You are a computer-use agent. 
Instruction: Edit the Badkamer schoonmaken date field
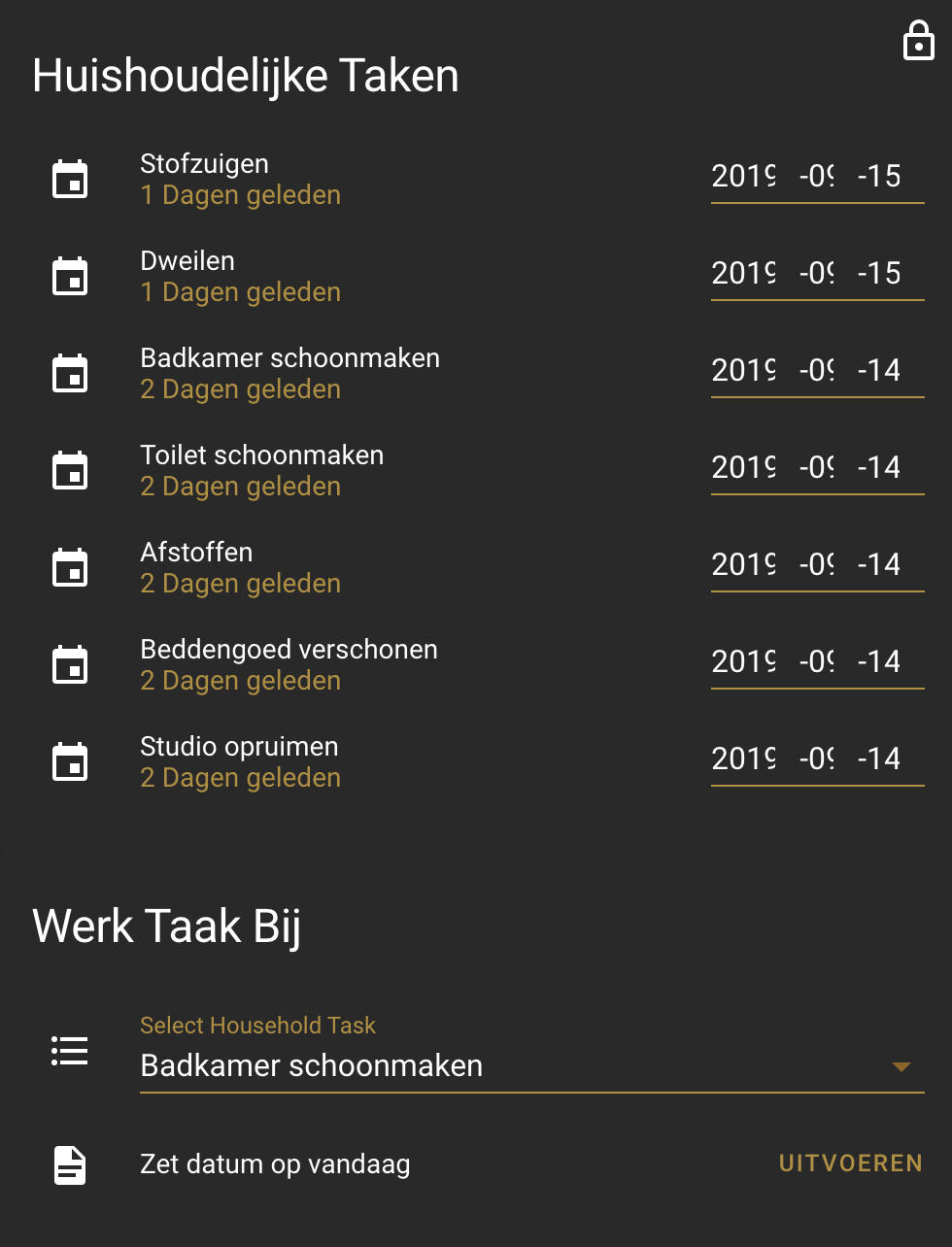pyautogui.click(x=816, y=371)
